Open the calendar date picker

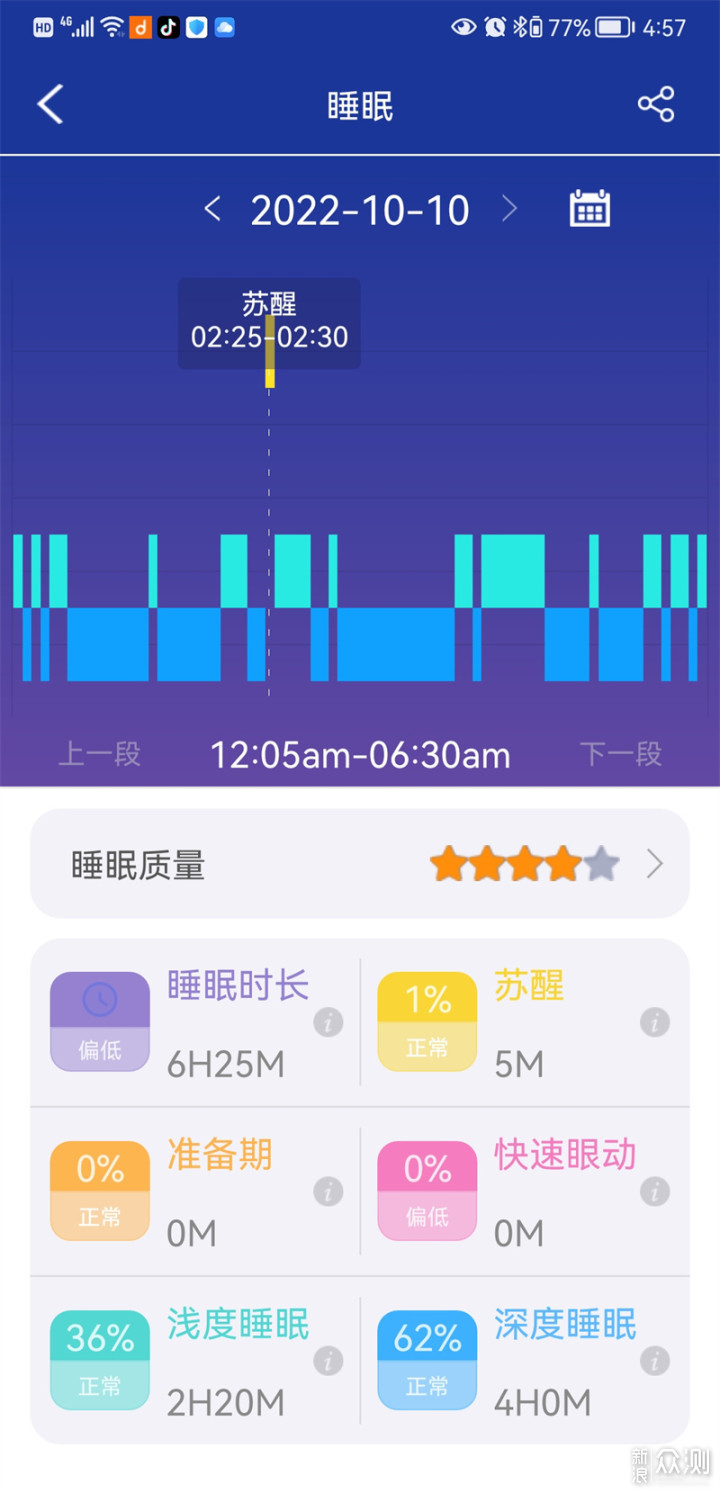tap(590, 209)
